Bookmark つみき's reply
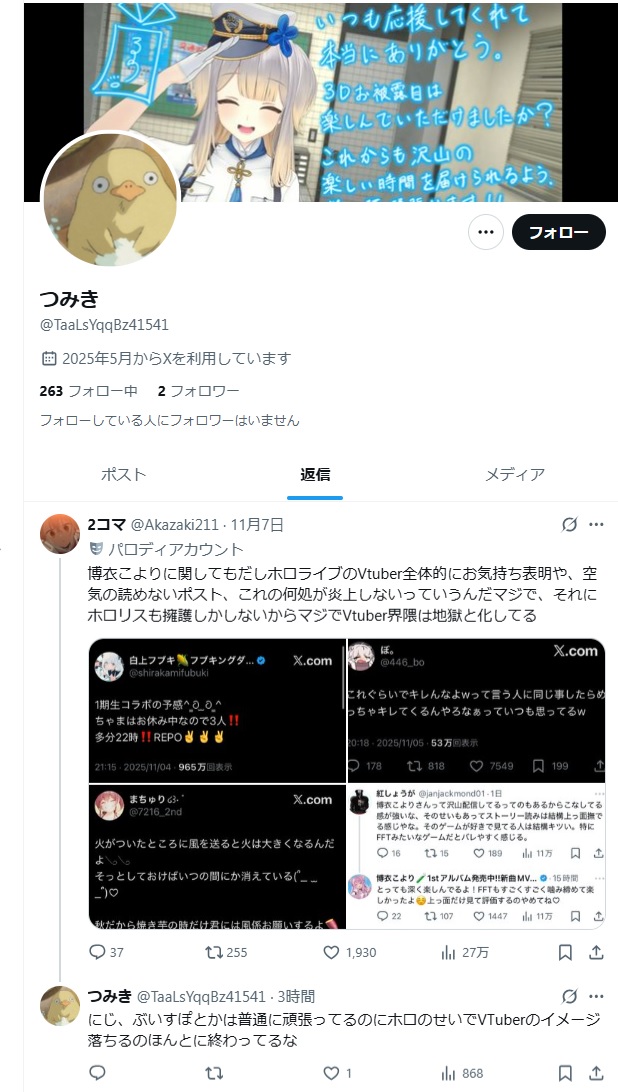618x1092 pixels. [x=565, y=1073]
